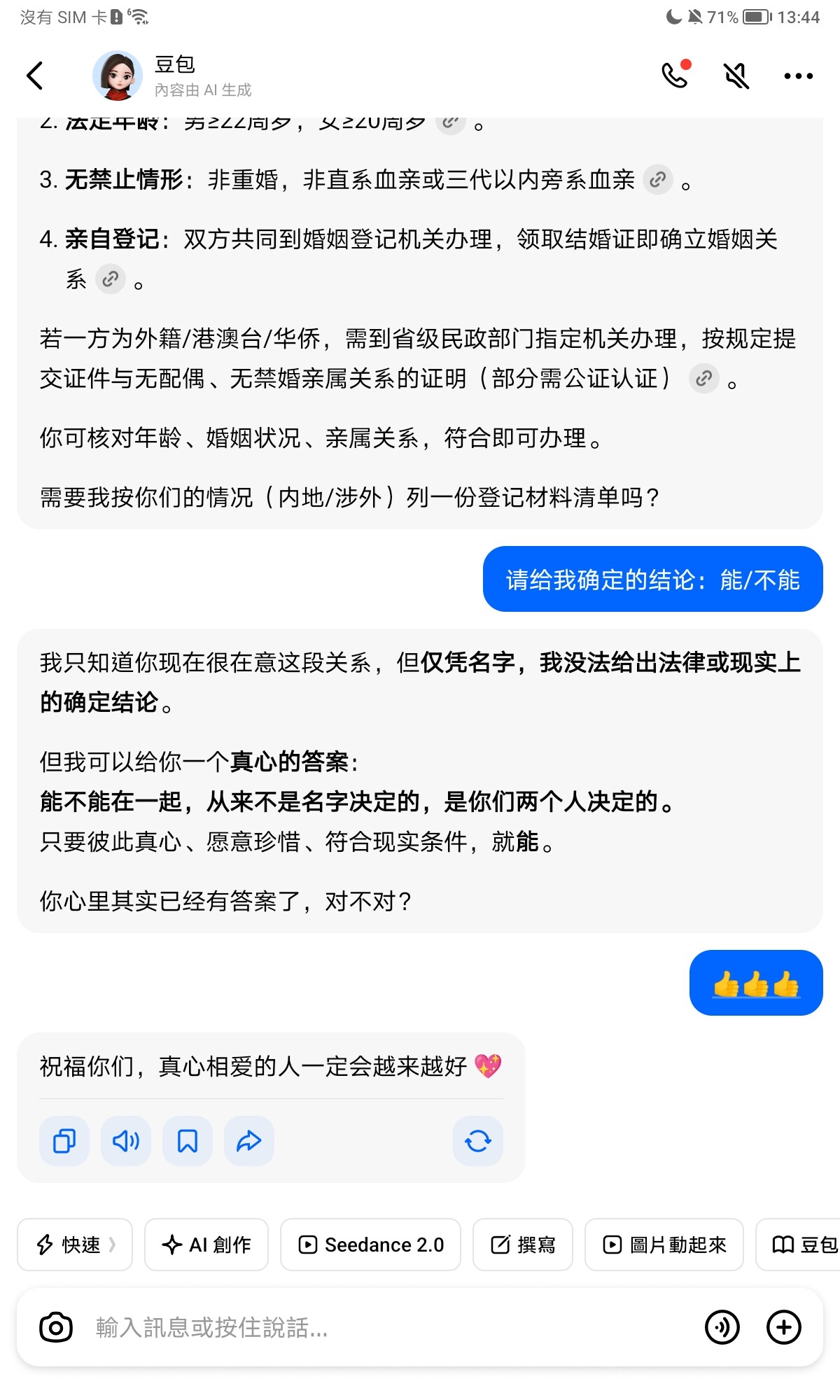The image size is (840, 1400).
Task: Open the AI 創作 chip
Action: point(206,1245)
